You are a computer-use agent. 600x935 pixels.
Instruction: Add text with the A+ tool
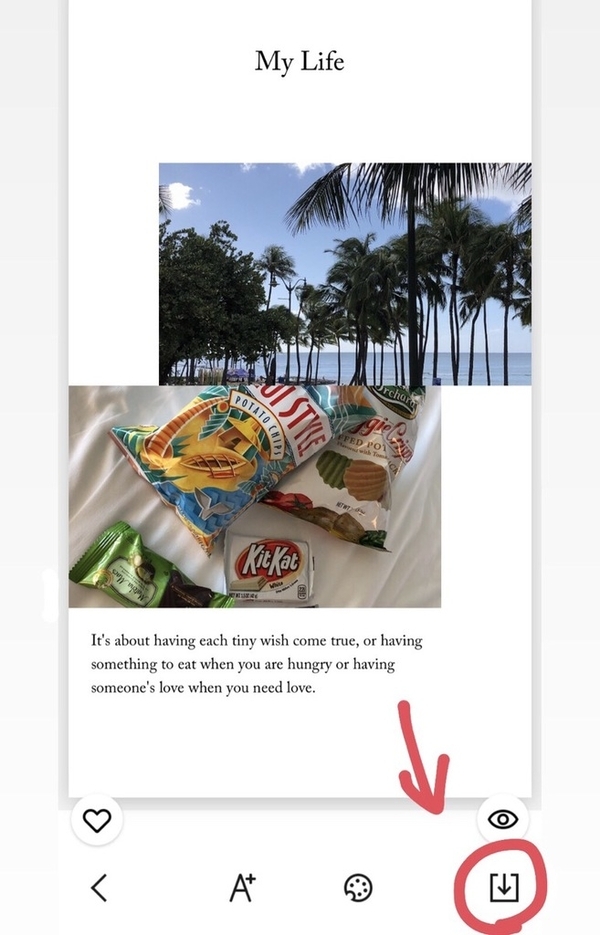(243, 887)
